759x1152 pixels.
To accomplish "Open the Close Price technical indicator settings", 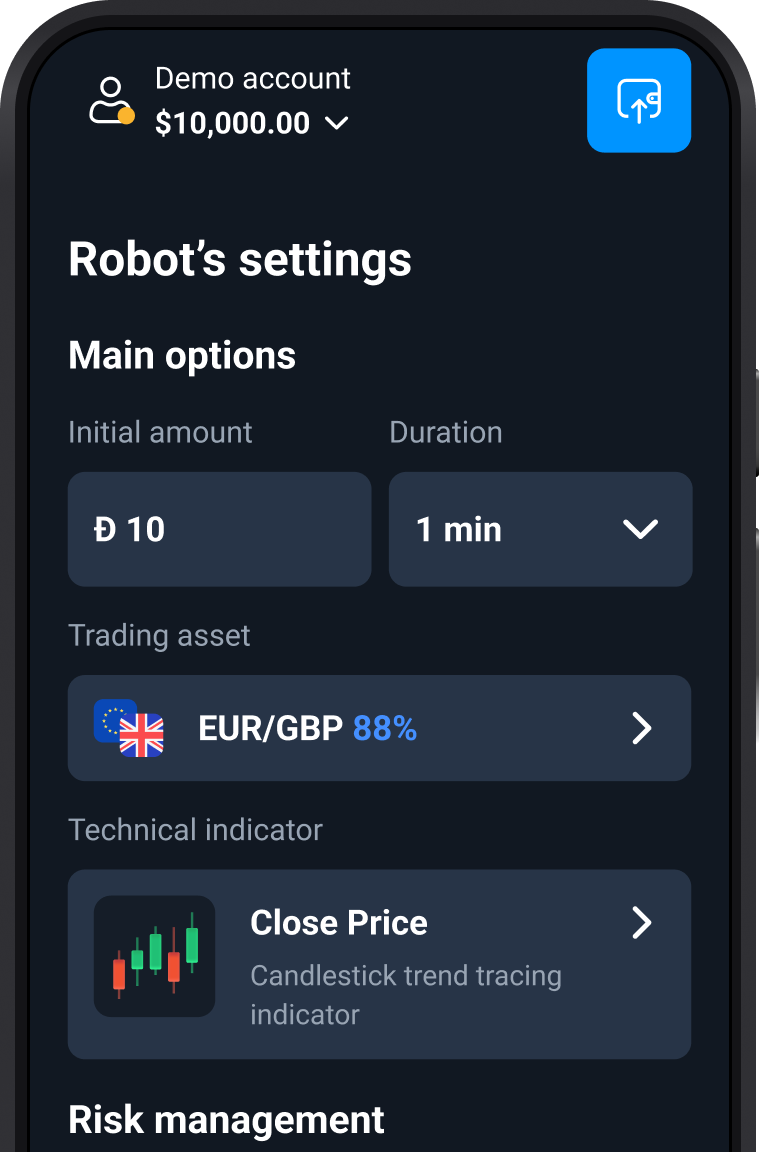I will coord(379,962).
